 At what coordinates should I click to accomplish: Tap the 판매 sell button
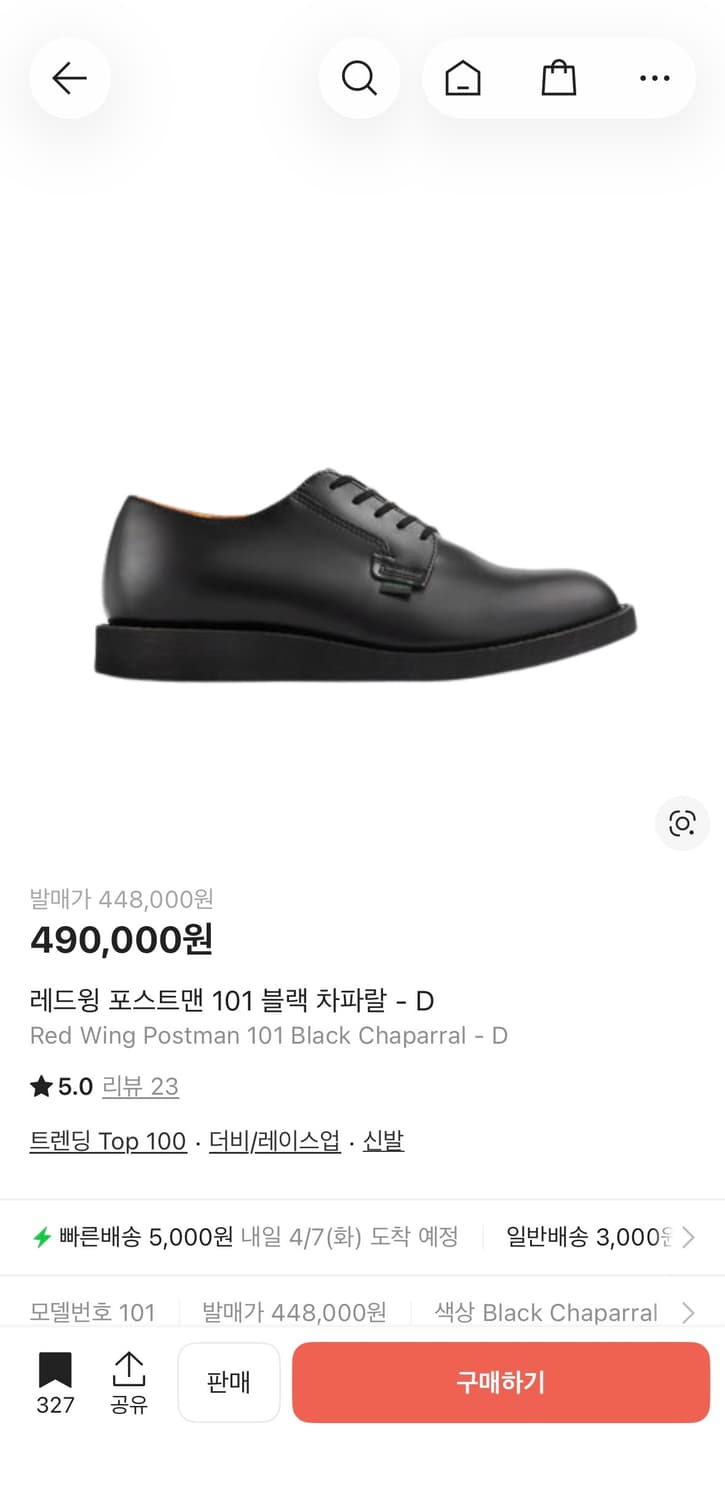point(228,1382)
